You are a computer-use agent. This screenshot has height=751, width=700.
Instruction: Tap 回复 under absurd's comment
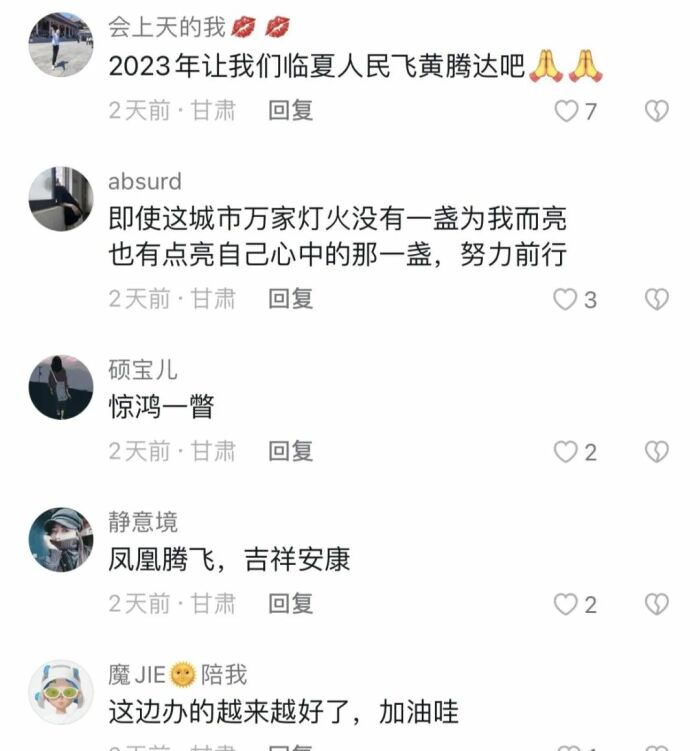click(x=291, y=298)
